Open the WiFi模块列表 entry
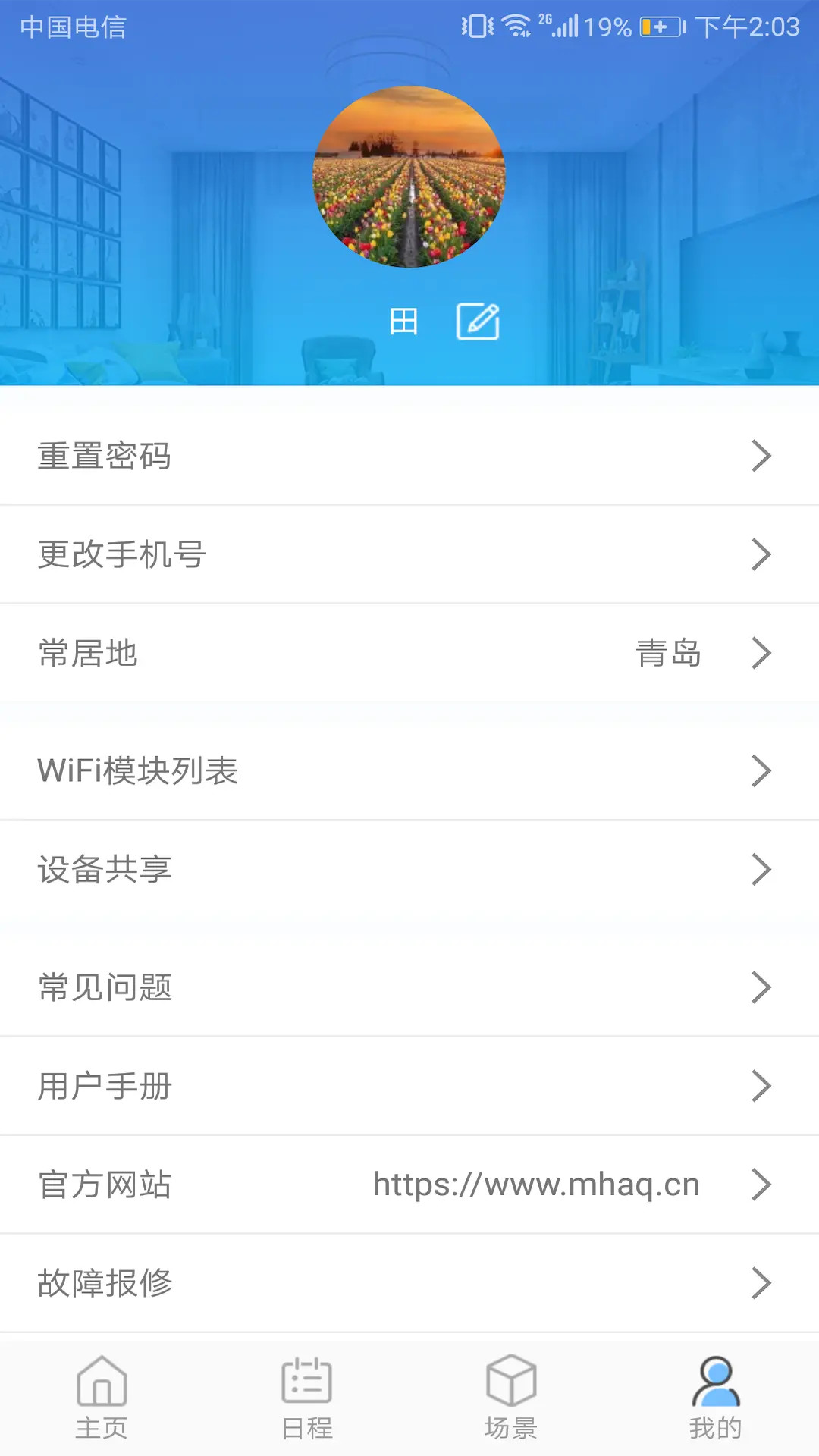Viewport: 819px width, 1456px height. pyautogui.click(x=409, y=770)
